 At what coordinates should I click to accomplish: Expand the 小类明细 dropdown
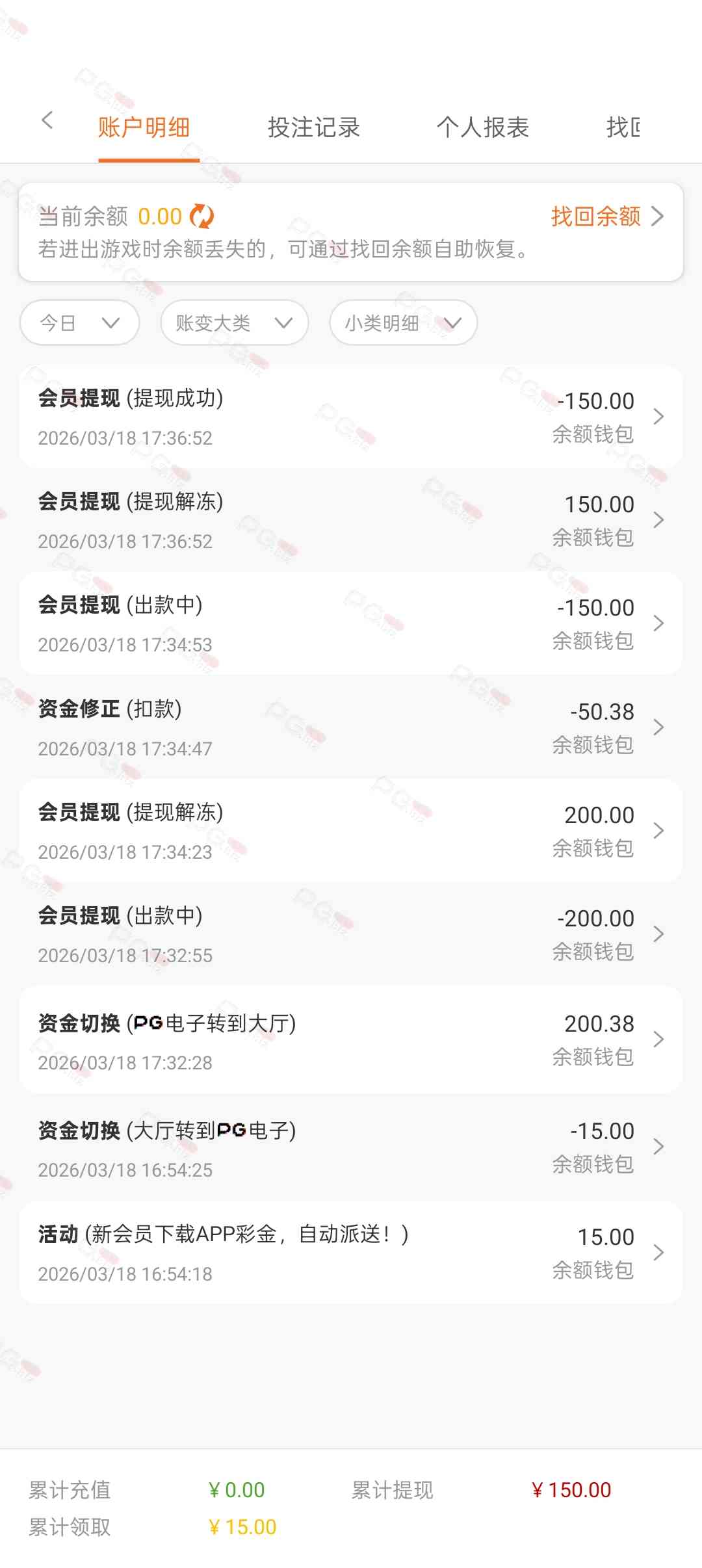(x=403, y=323)
